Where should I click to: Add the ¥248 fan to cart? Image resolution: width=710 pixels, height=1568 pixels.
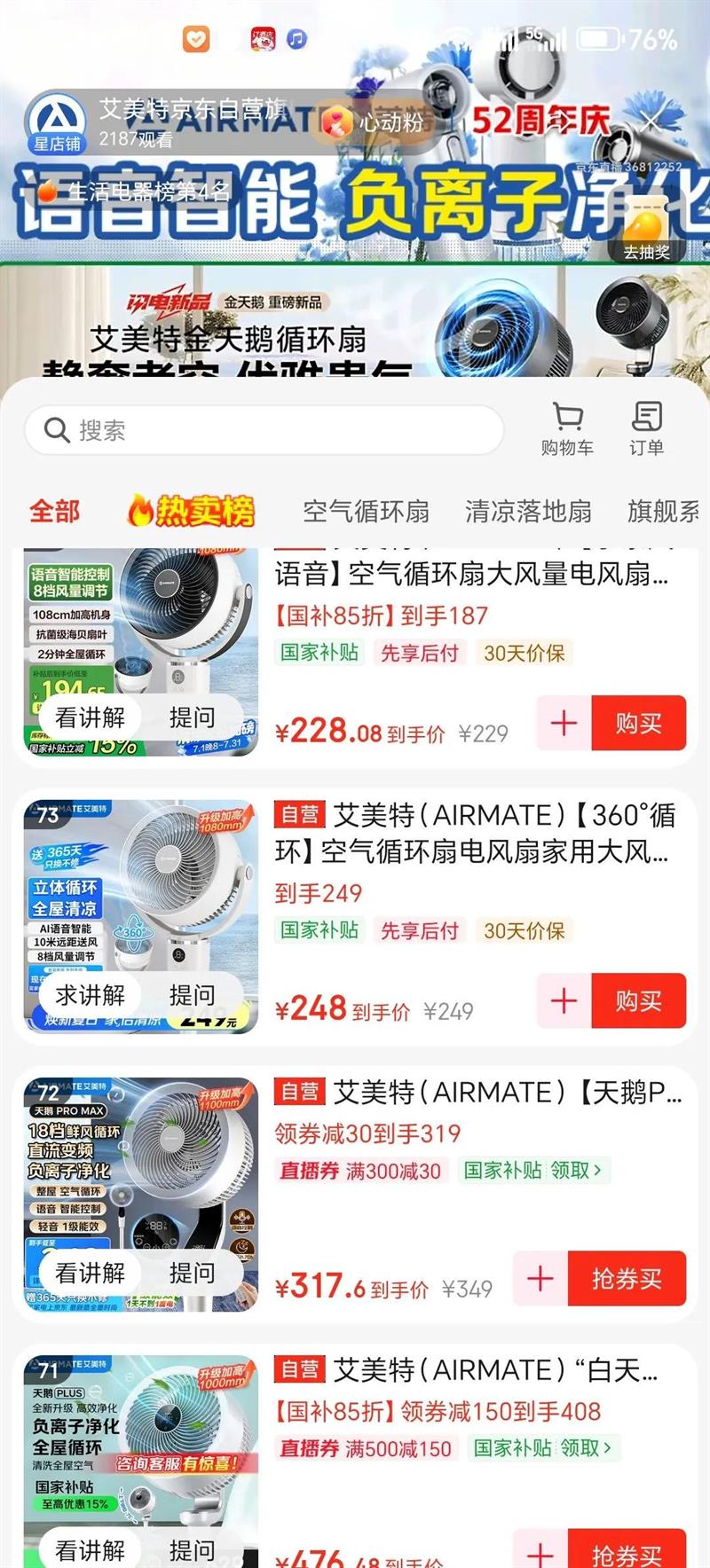point(564,1001)
